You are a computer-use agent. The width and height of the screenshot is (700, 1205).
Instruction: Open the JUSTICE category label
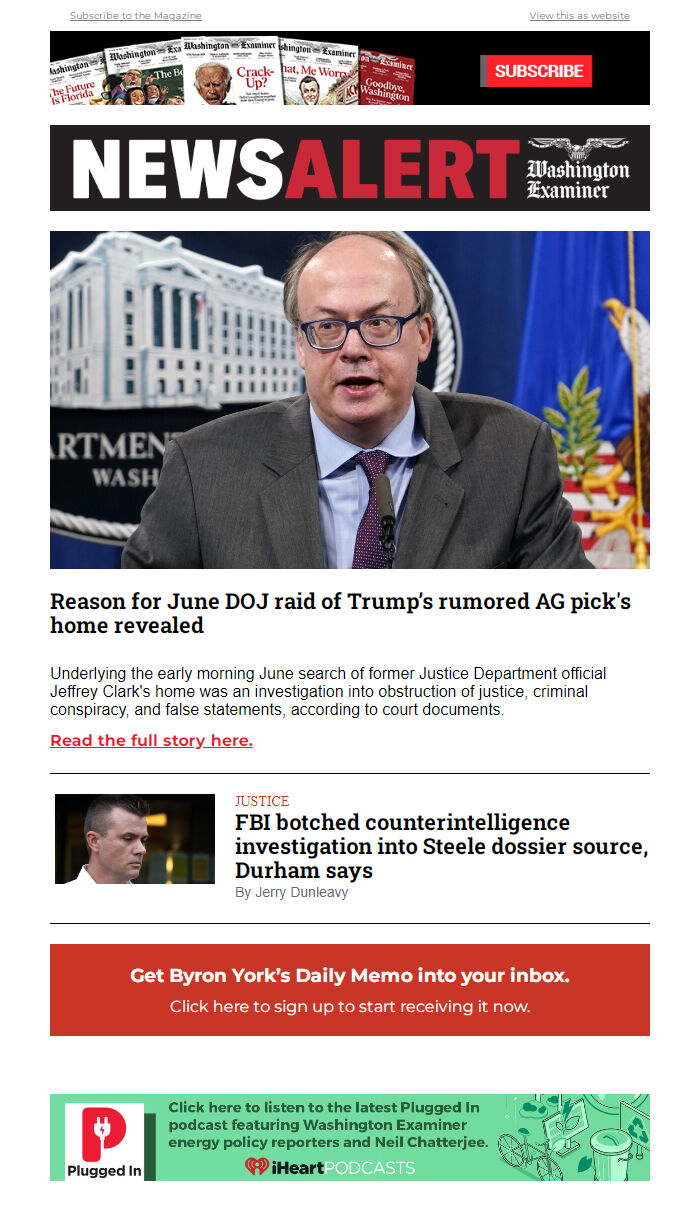262,801
